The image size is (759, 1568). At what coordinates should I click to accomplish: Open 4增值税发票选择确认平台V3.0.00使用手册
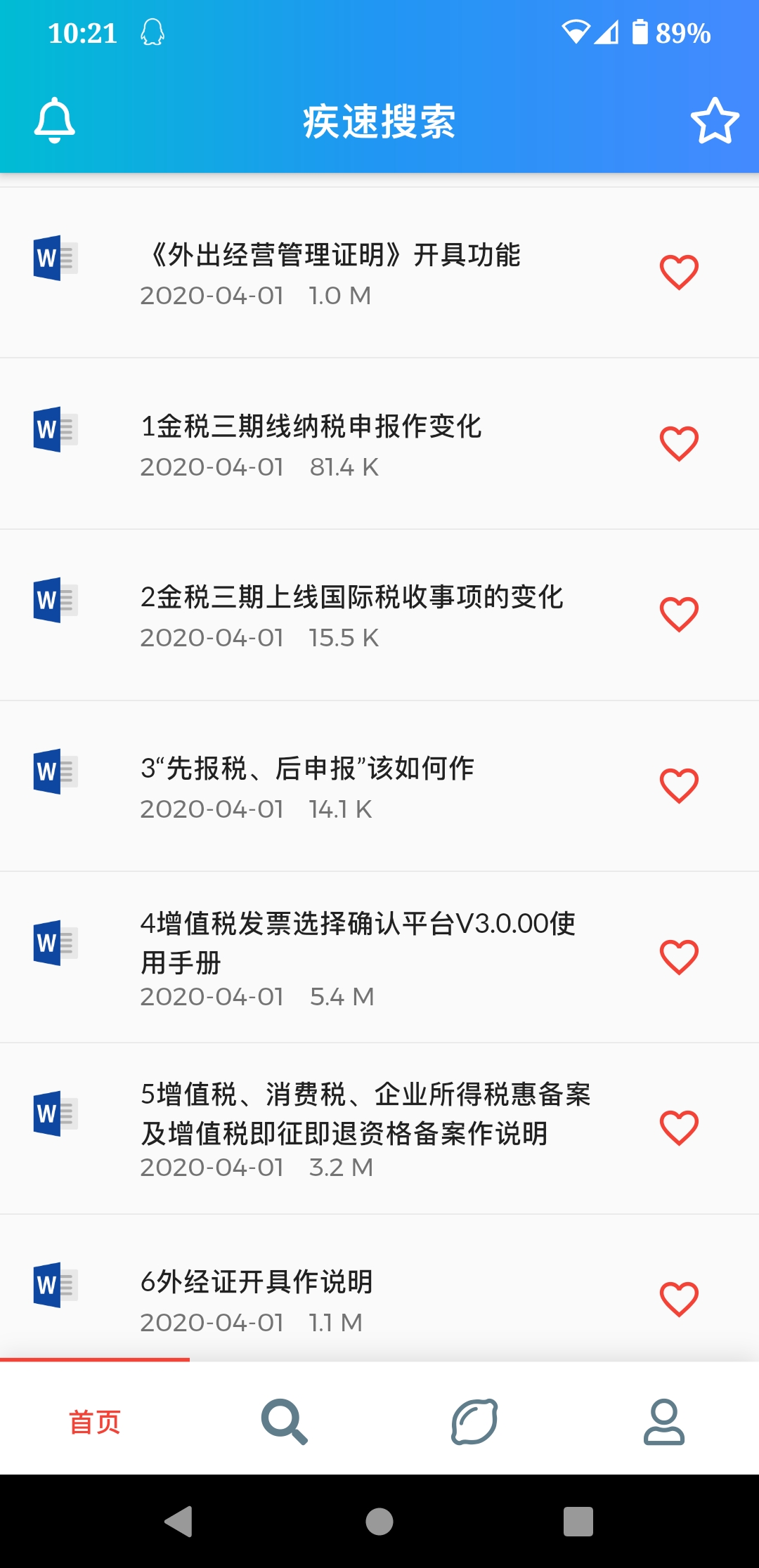coord(357,957)
